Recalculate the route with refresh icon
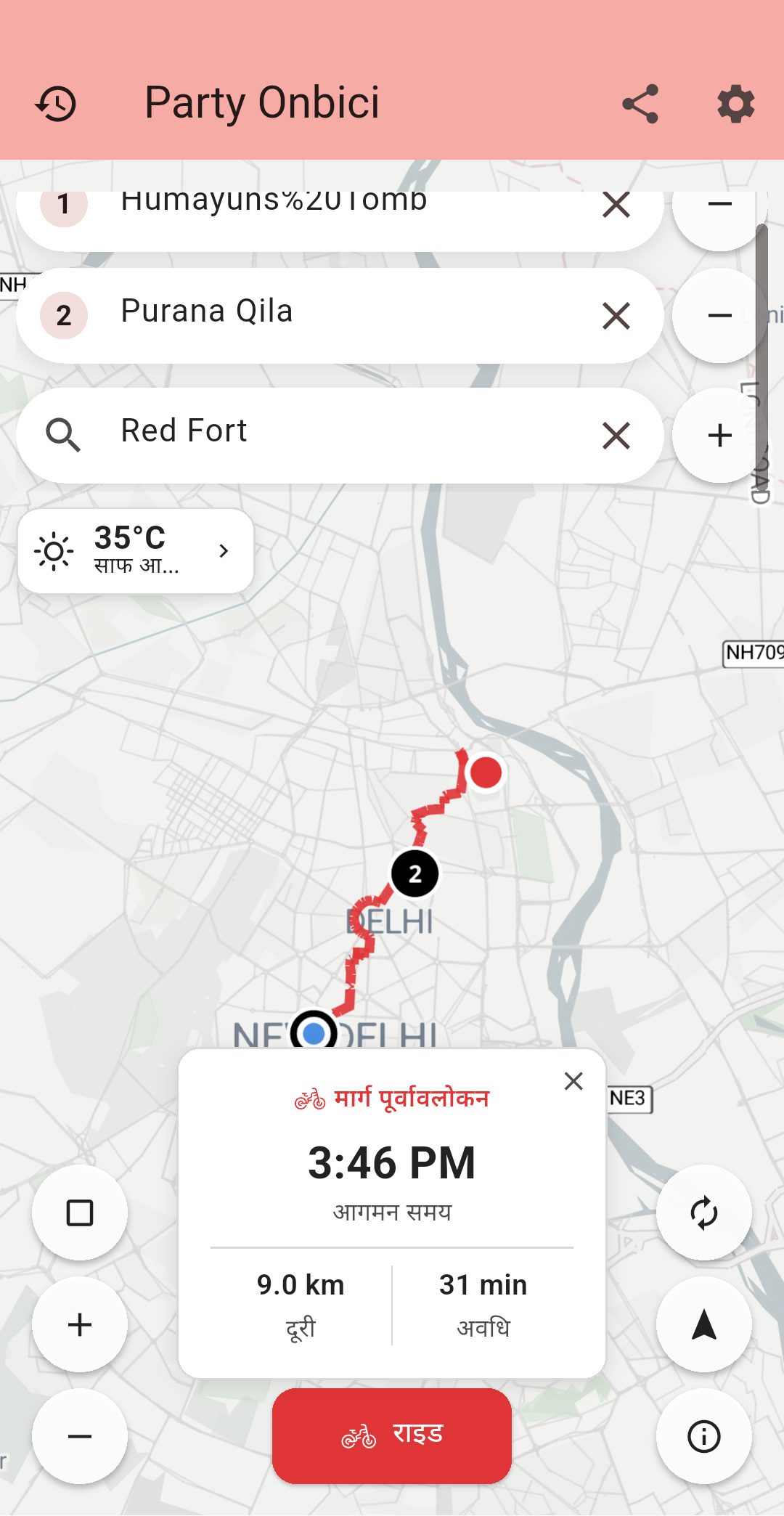The image size is (784, 1516). point(703,1211)
